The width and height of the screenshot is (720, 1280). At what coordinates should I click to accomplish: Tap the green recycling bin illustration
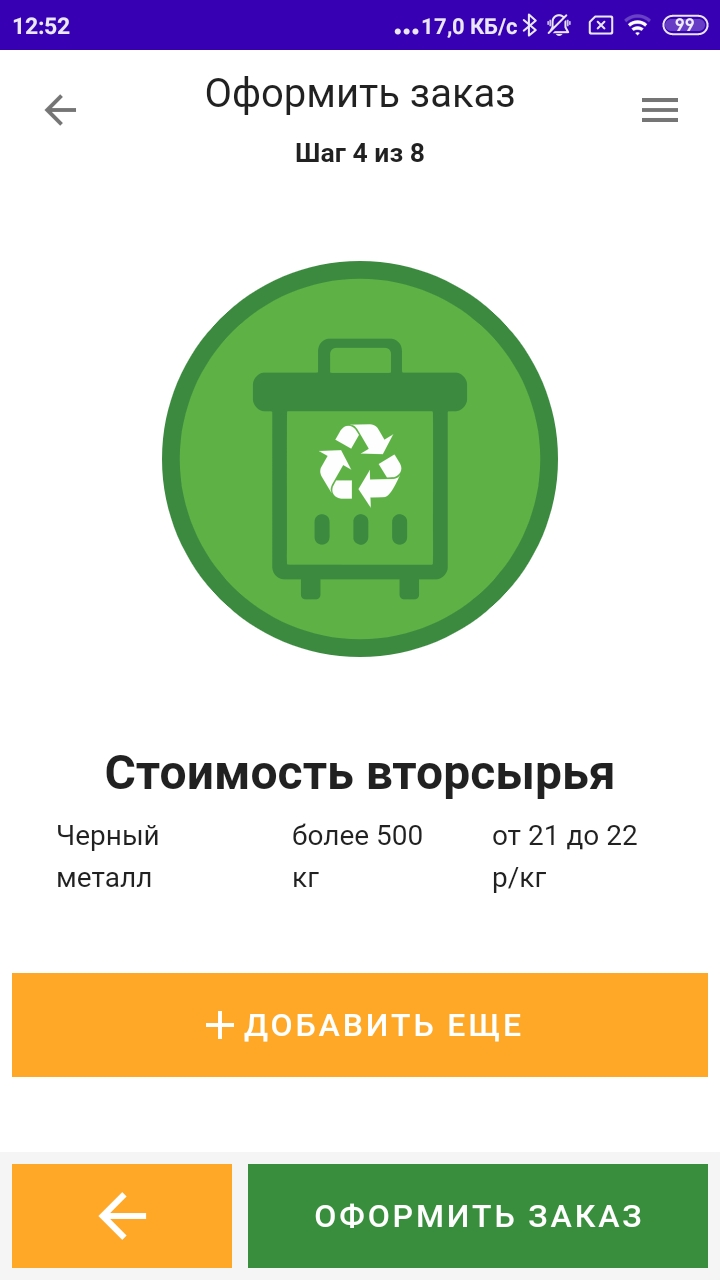click(360, 457)
